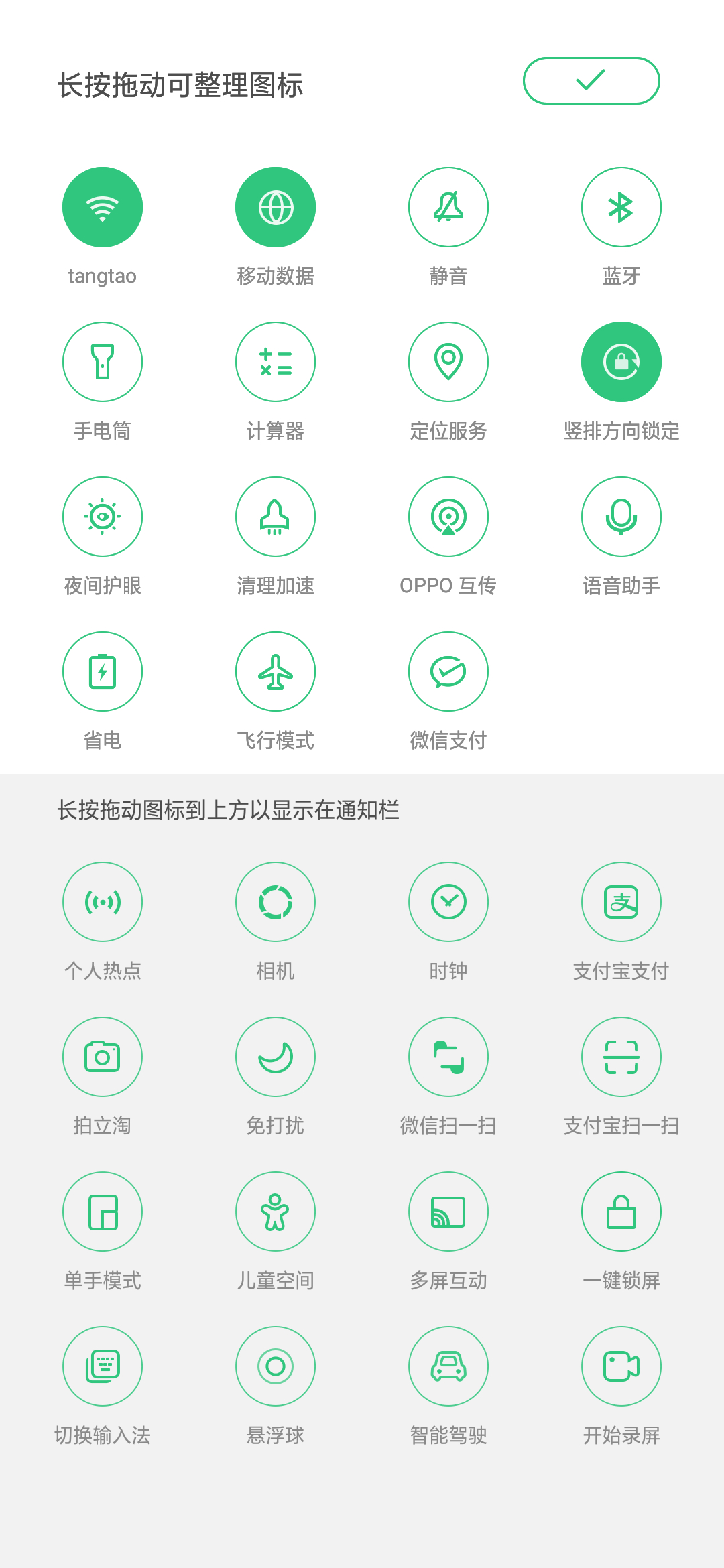The width and height of the screenshot is (724, 1568).
Task: Enable 蓝牙 Bluetooth
Action: pos(621,207)
